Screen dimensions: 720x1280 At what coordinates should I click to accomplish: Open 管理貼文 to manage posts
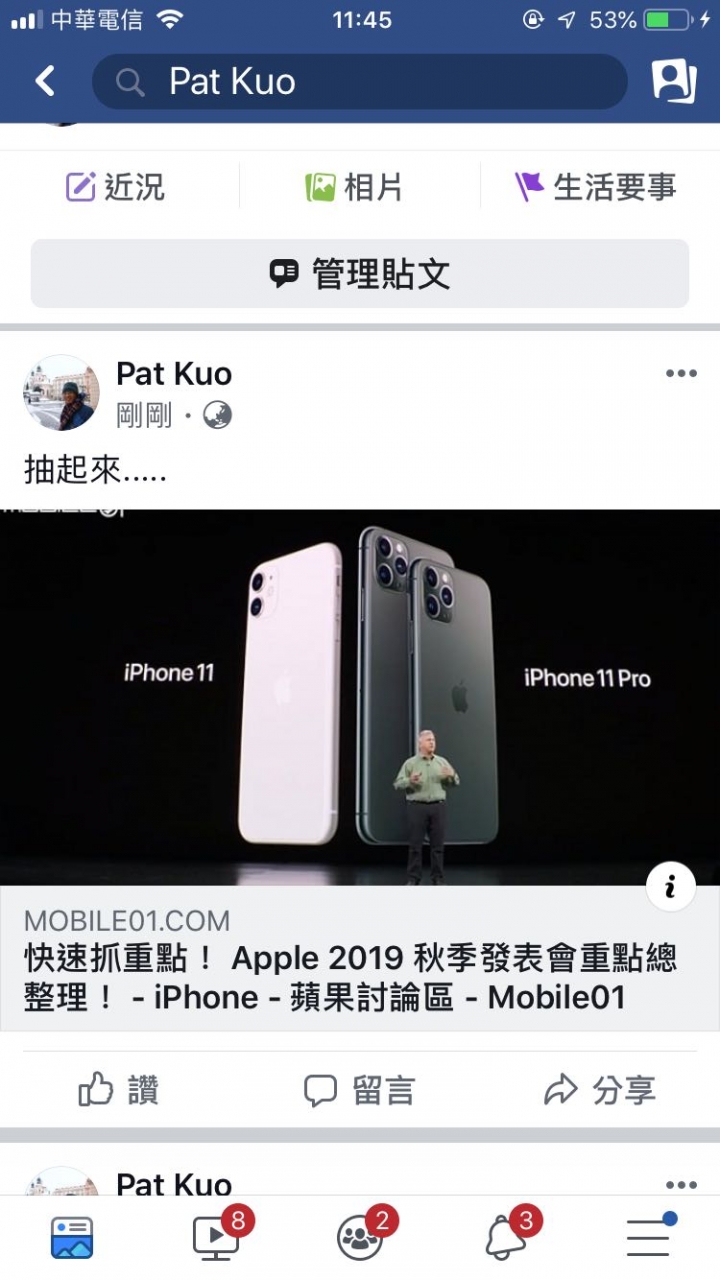(360, 274)
